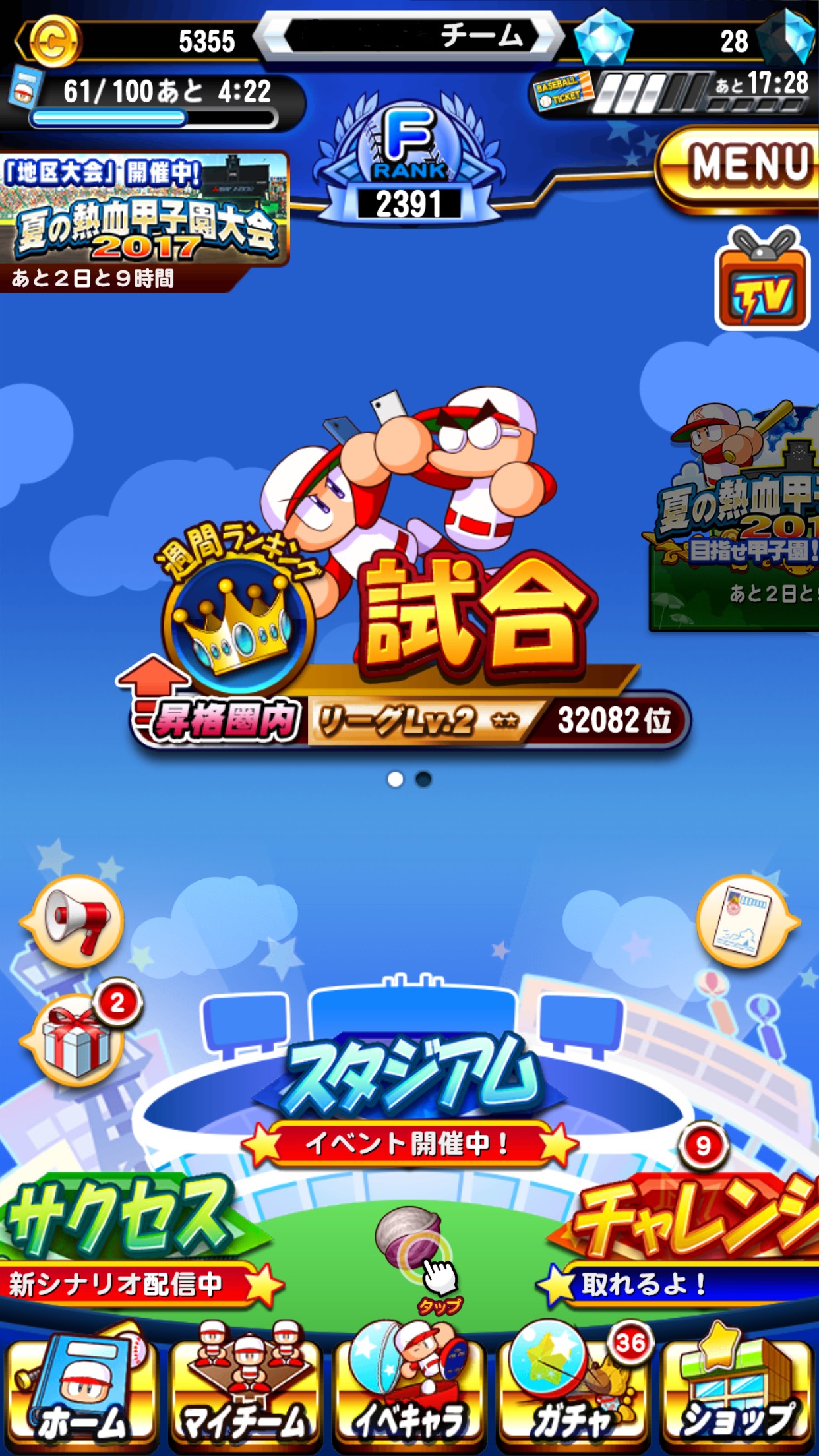Open the announcements megaphone icon

76,920
